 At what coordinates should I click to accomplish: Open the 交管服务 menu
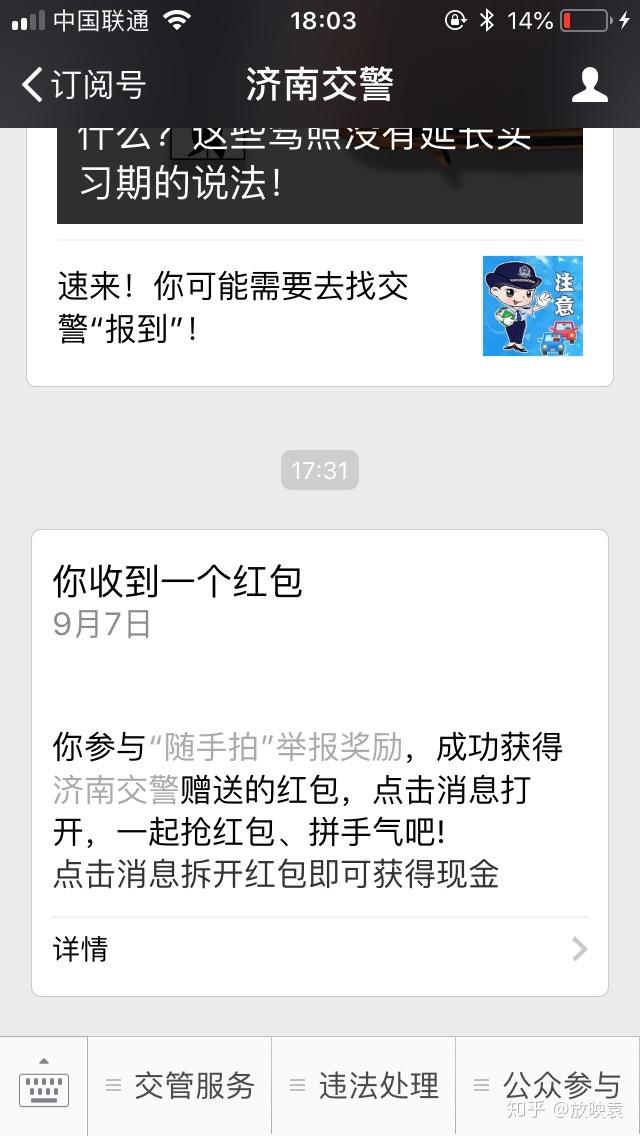[180, 1086]
